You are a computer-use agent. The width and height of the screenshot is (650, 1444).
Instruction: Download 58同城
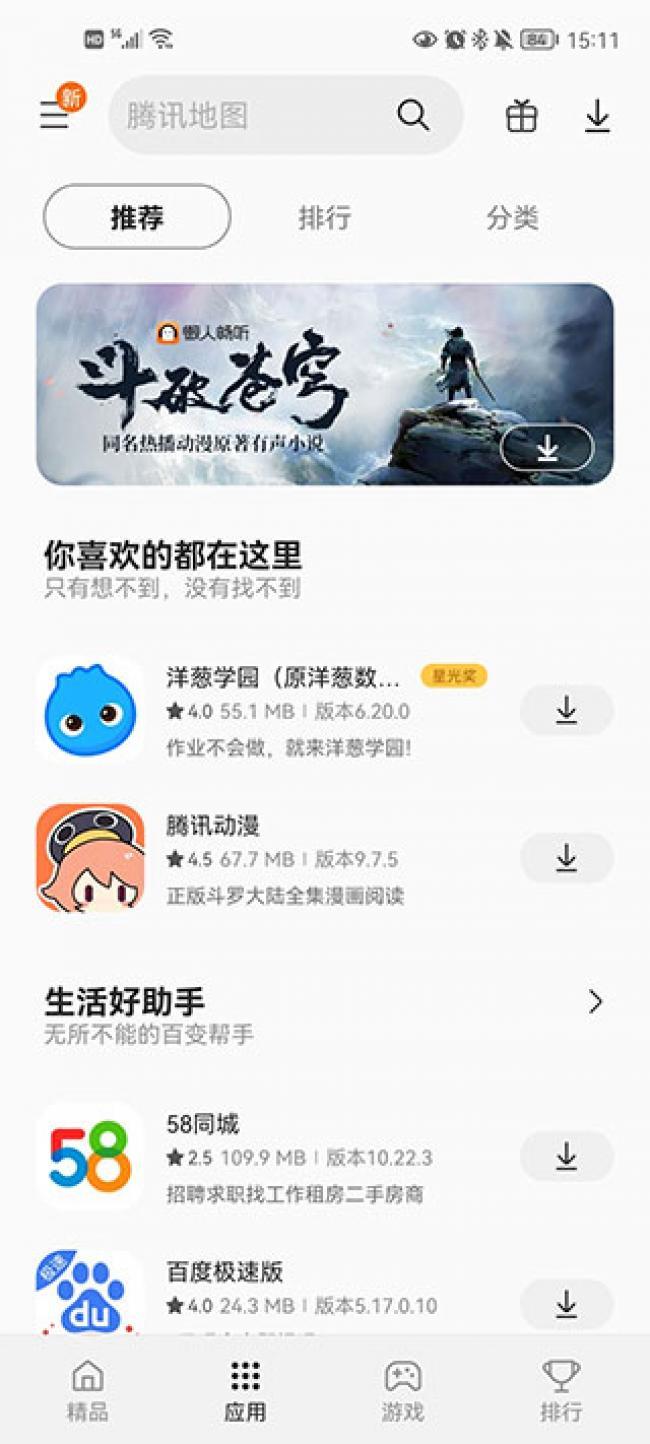pos(566,1157)
